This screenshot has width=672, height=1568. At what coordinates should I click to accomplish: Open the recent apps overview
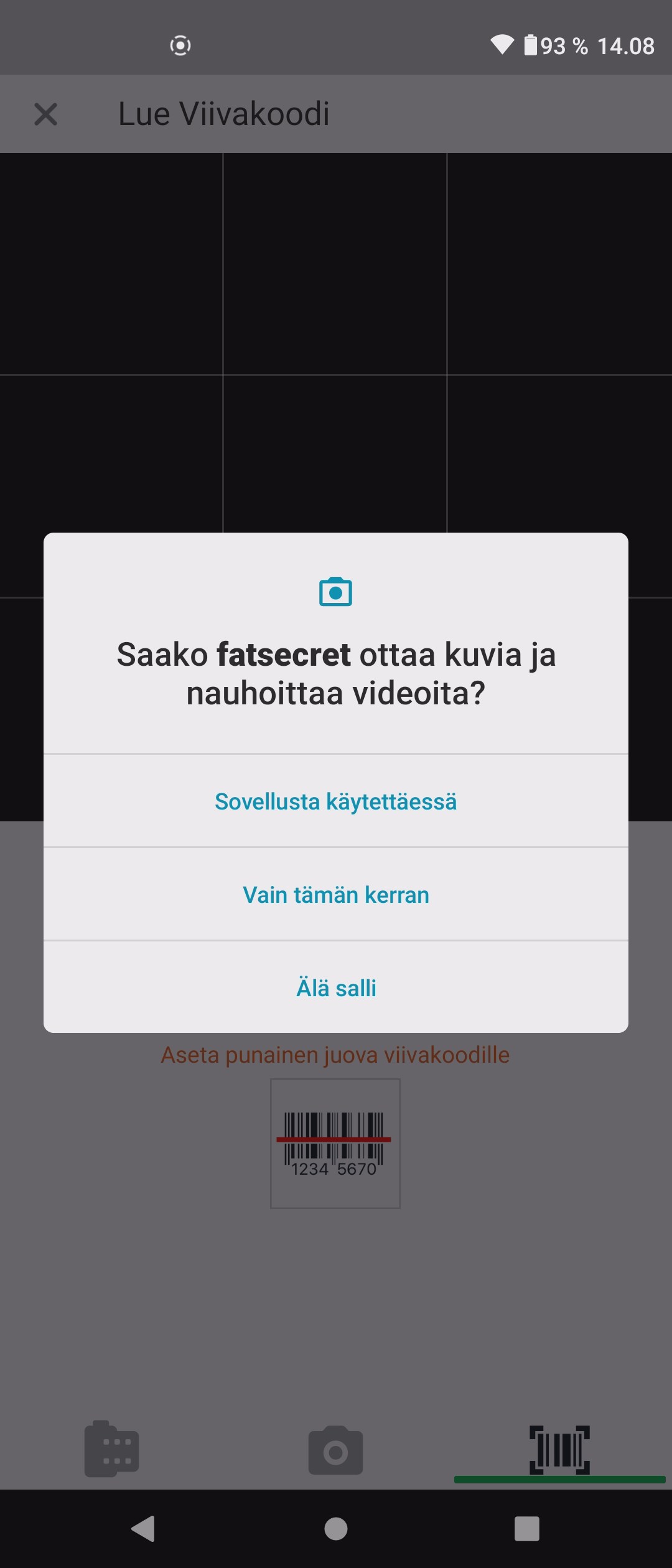tap(526, 1528)
